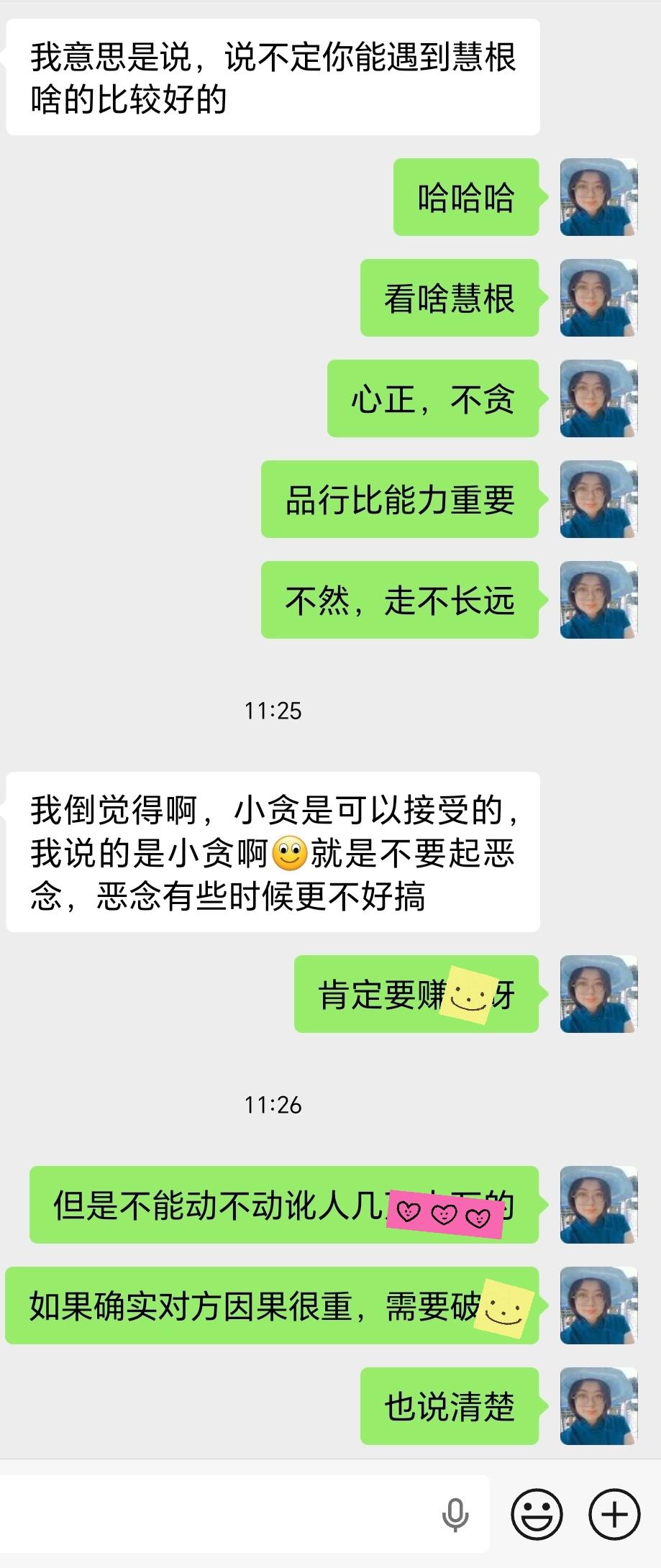The image size is (661, 1568).
Task: Click the recipient's avatar next to 哈哈哈
Action: pyautogui.click(x=599, y=199)
